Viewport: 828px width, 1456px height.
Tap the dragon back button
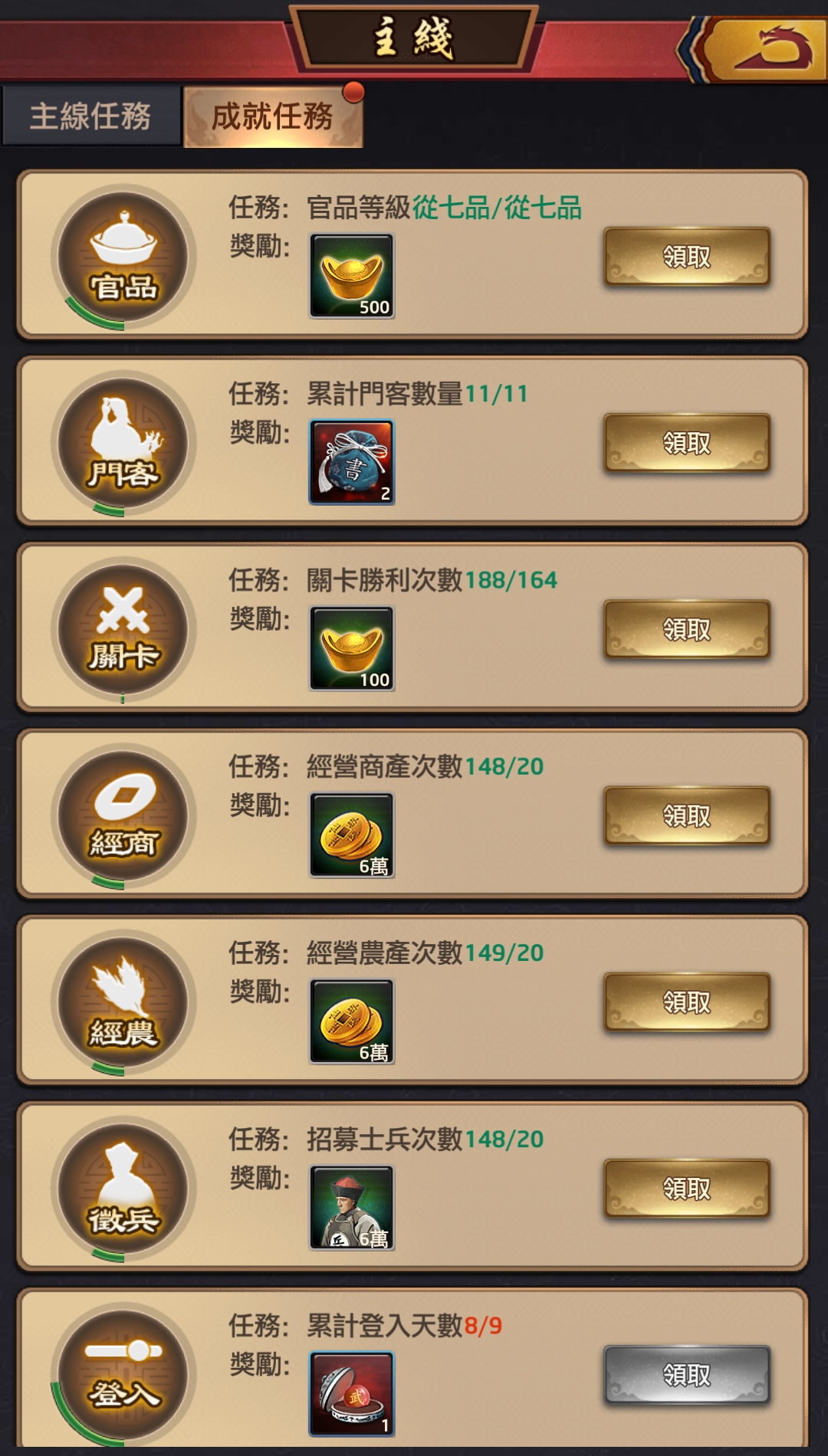coord(767,48)
